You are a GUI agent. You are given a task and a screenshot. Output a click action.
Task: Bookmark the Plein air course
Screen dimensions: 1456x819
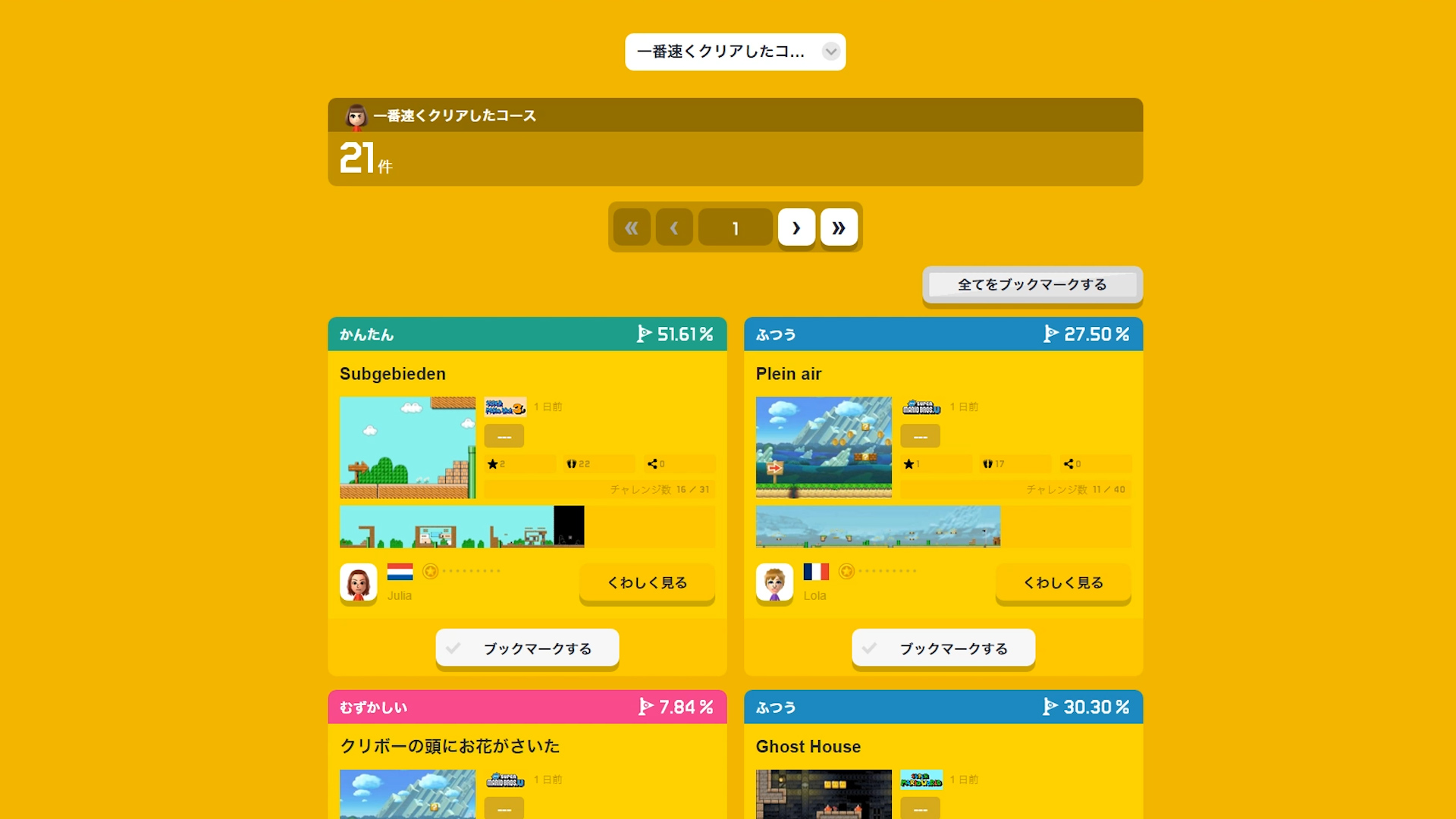click(x=943, y=648)
